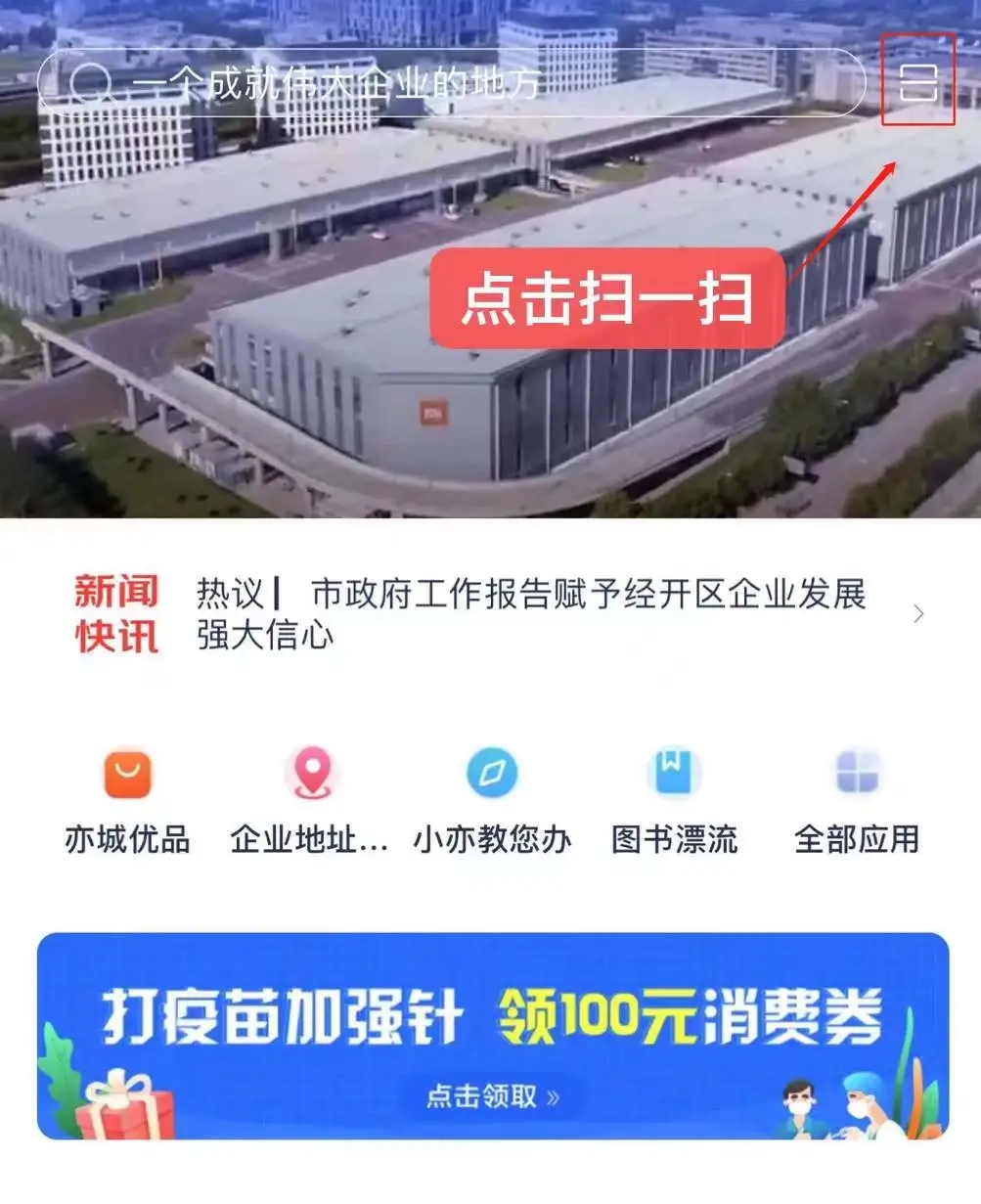Image resolution: width=981 pixels, height=1204 pixels.
Task: Open the 图书漂流 book icon
Action: click(677, 772)
